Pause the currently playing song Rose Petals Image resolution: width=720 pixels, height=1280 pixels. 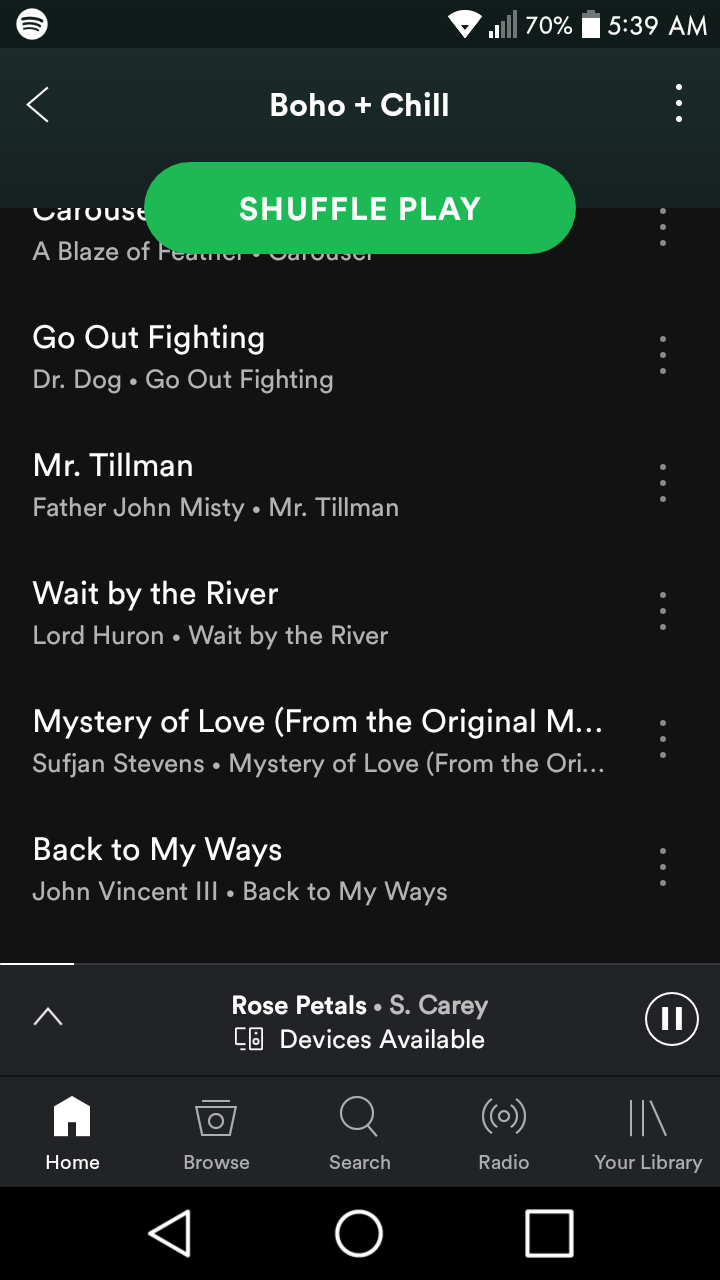[x=670, y=1019]
